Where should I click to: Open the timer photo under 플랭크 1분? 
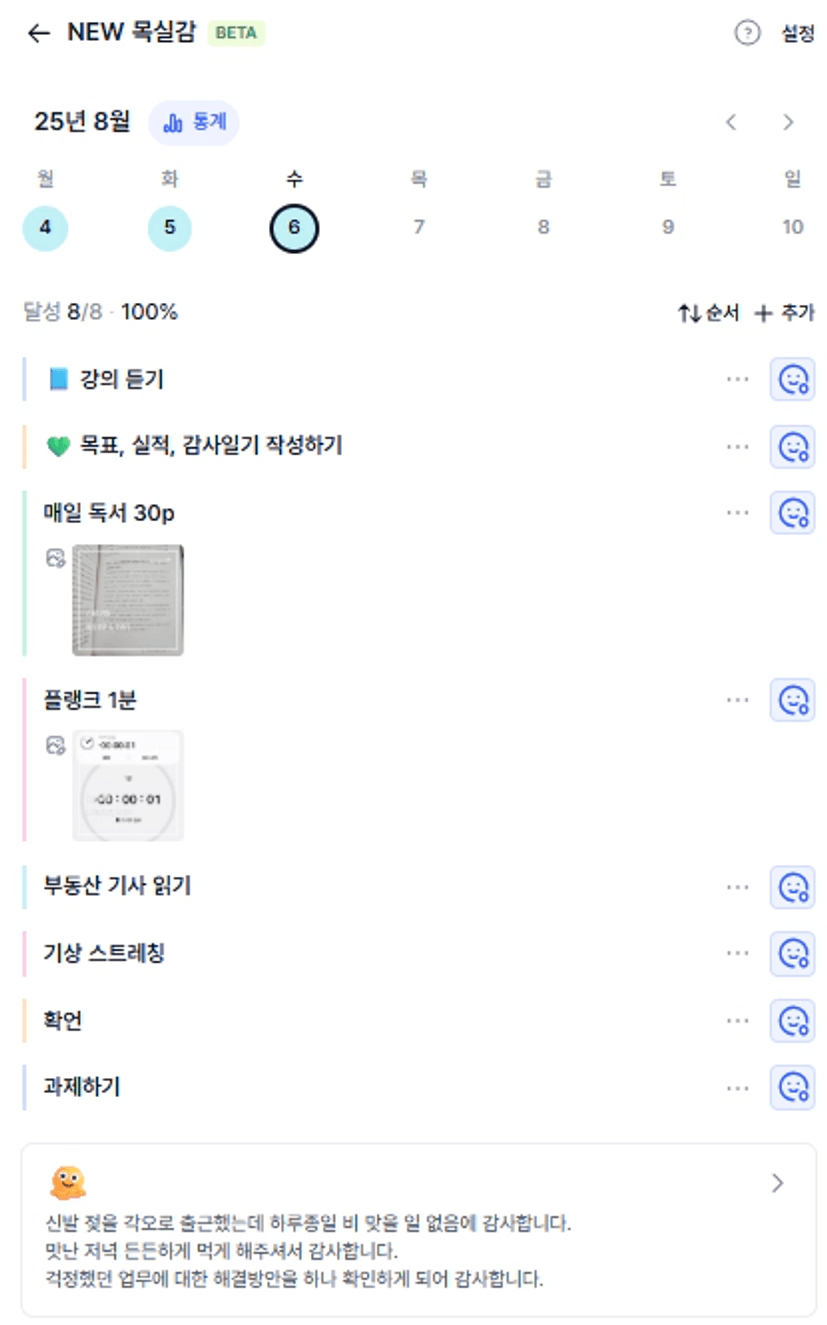click(x=128, y=786)
